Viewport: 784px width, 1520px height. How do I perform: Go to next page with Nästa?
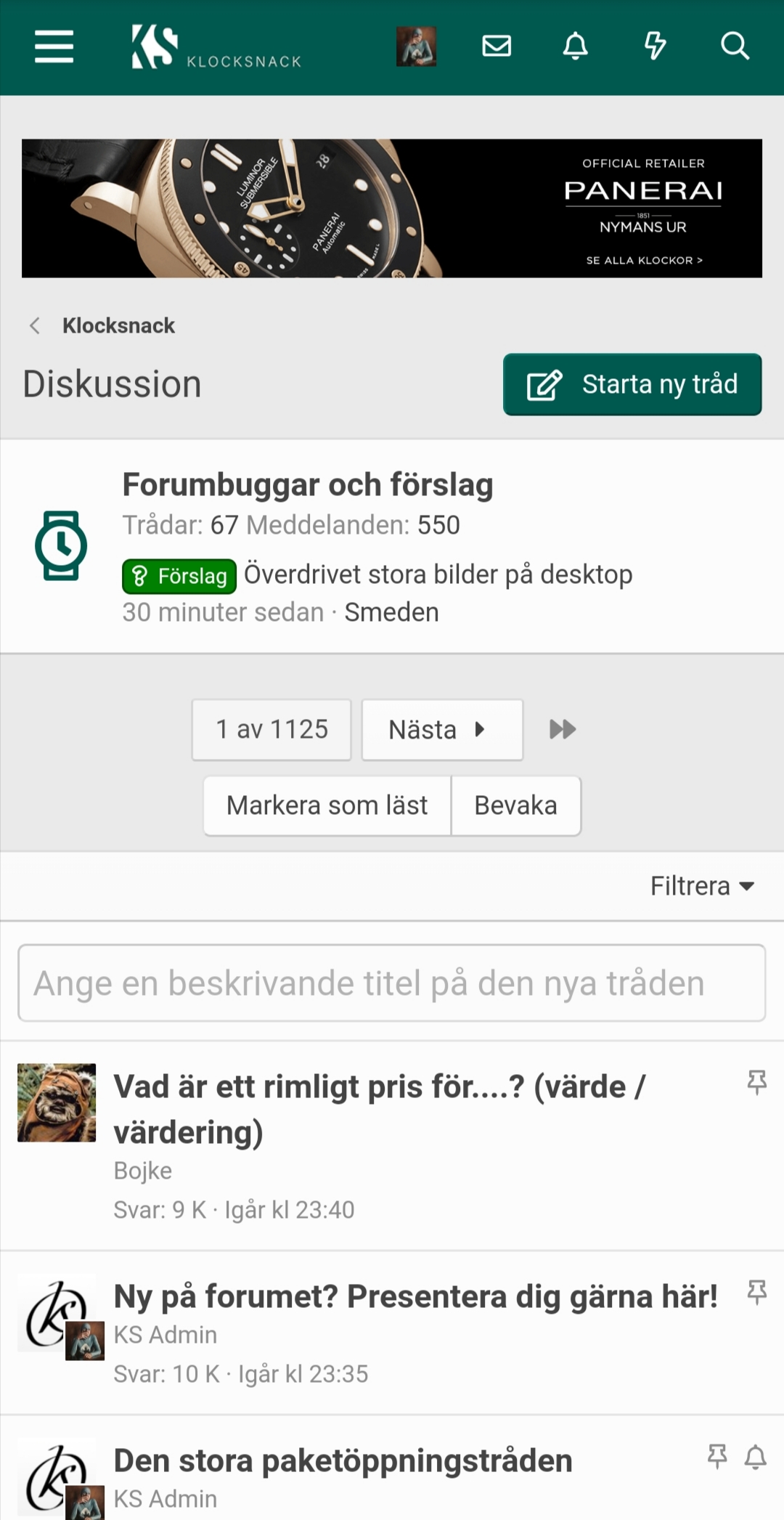tap(442, 730)
